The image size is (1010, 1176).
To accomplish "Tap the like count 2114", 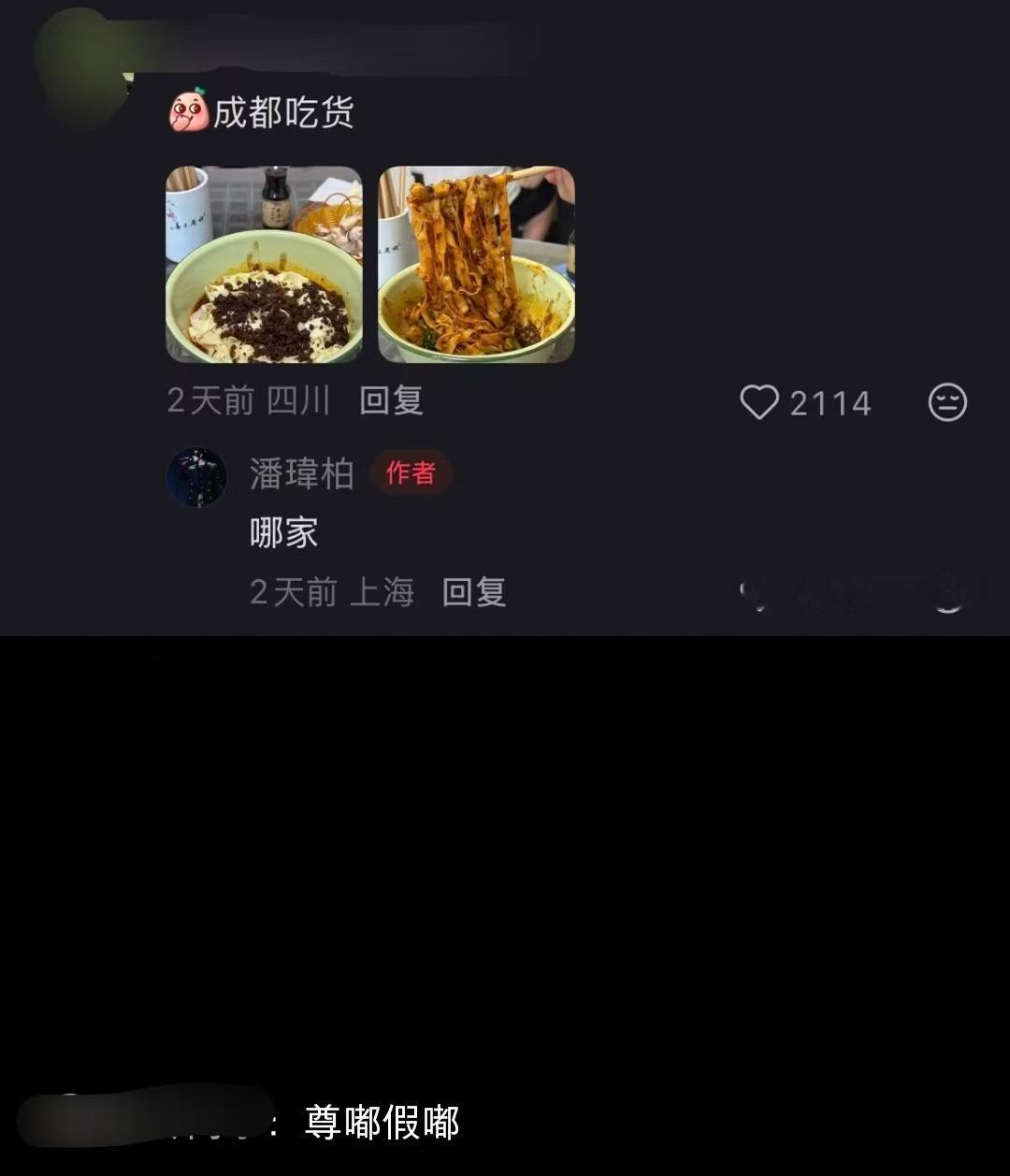I will [832, 402].
